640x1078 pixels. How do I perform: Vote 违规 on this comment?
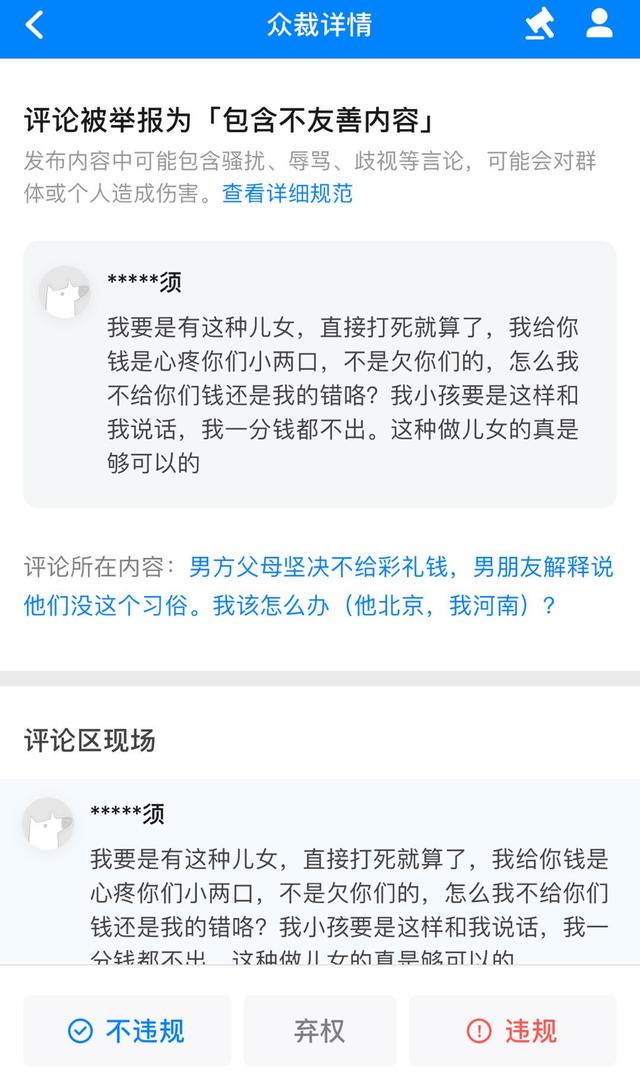tap(512, 1030)
